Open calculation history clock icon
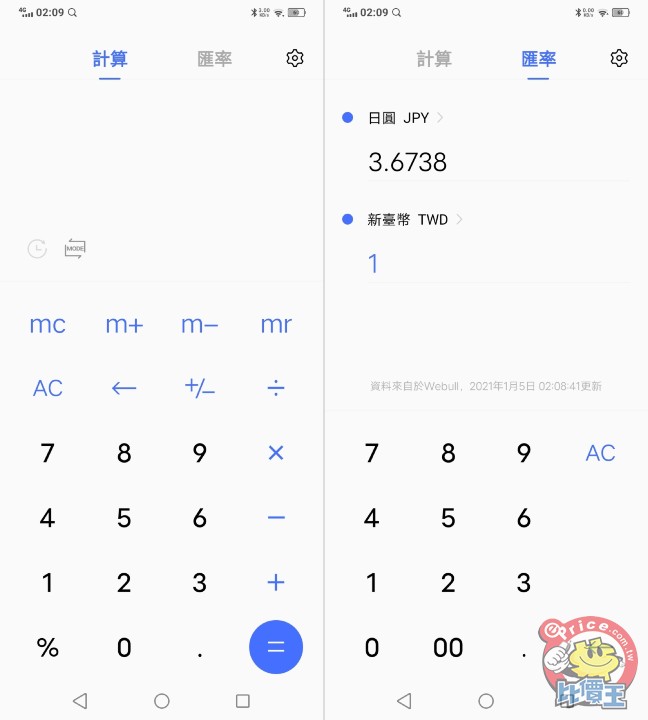Screen dimensions: 648x720 click(x=37, y=249)
